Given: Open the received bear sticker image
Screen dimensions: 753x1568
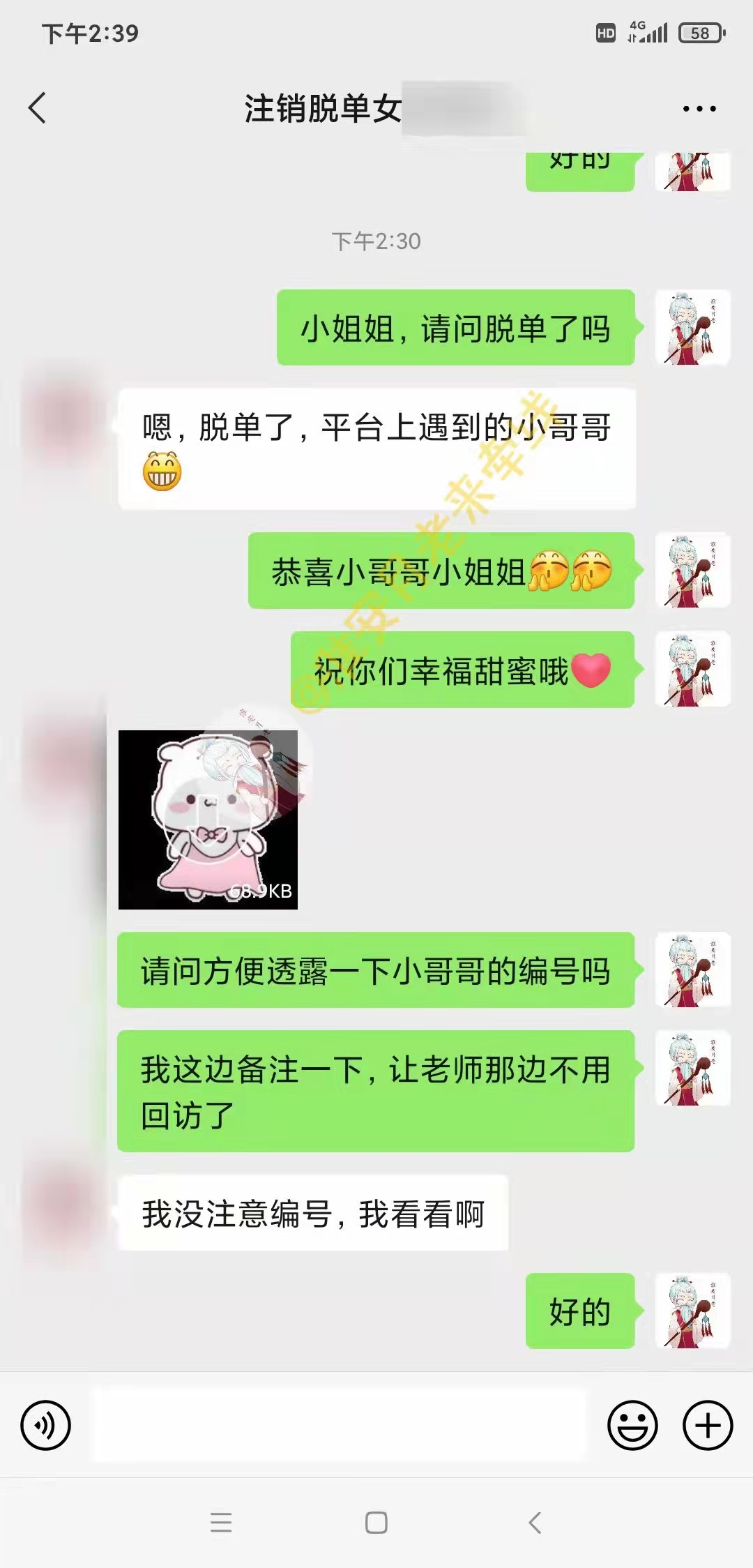Looking at the screenshot, I should [x=208, y=820].
